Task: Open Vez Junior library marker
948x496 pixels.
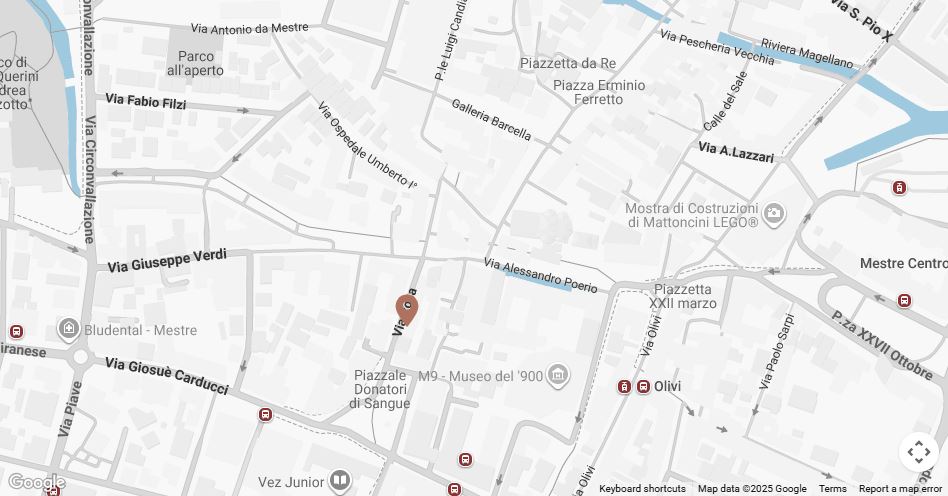Action: click(341, 482)
